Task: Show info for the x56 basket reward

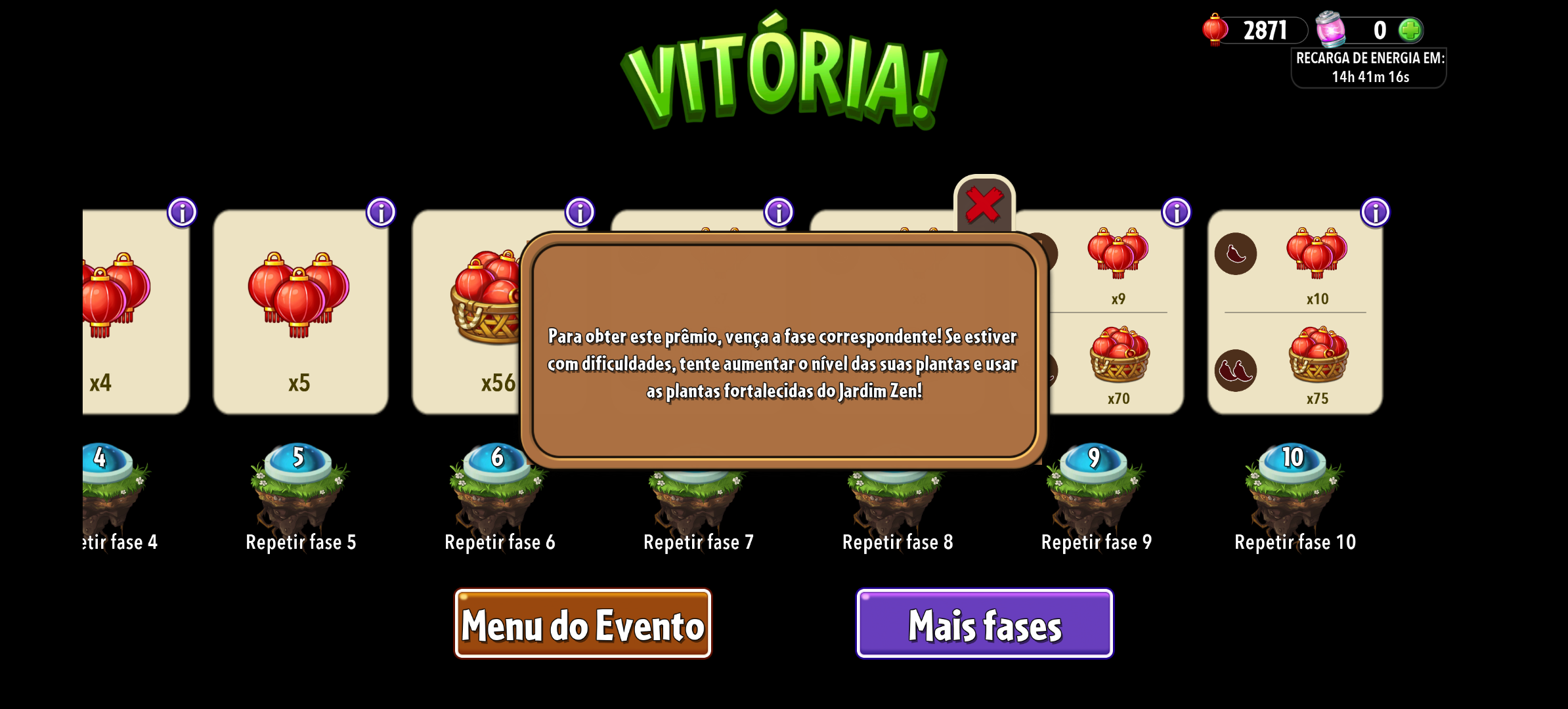Action: tap(580, 212)
